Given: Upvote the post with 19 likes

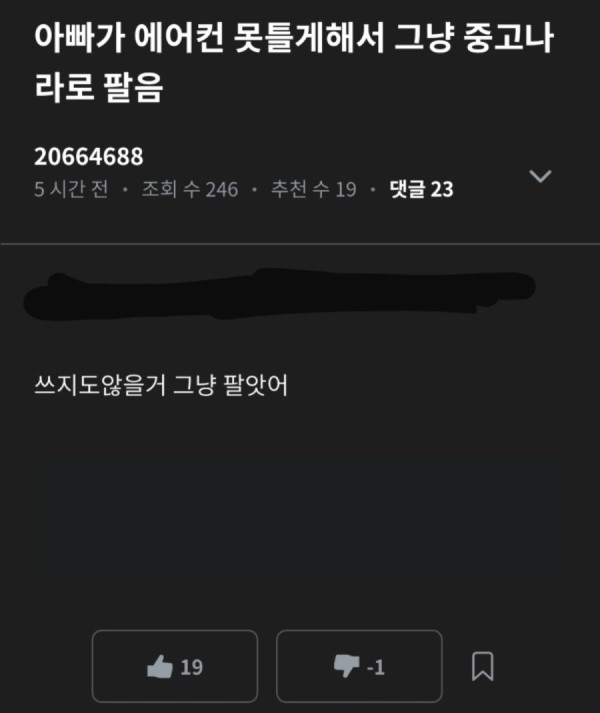Looking at the screenshot, I should click(x=175, y=666).
